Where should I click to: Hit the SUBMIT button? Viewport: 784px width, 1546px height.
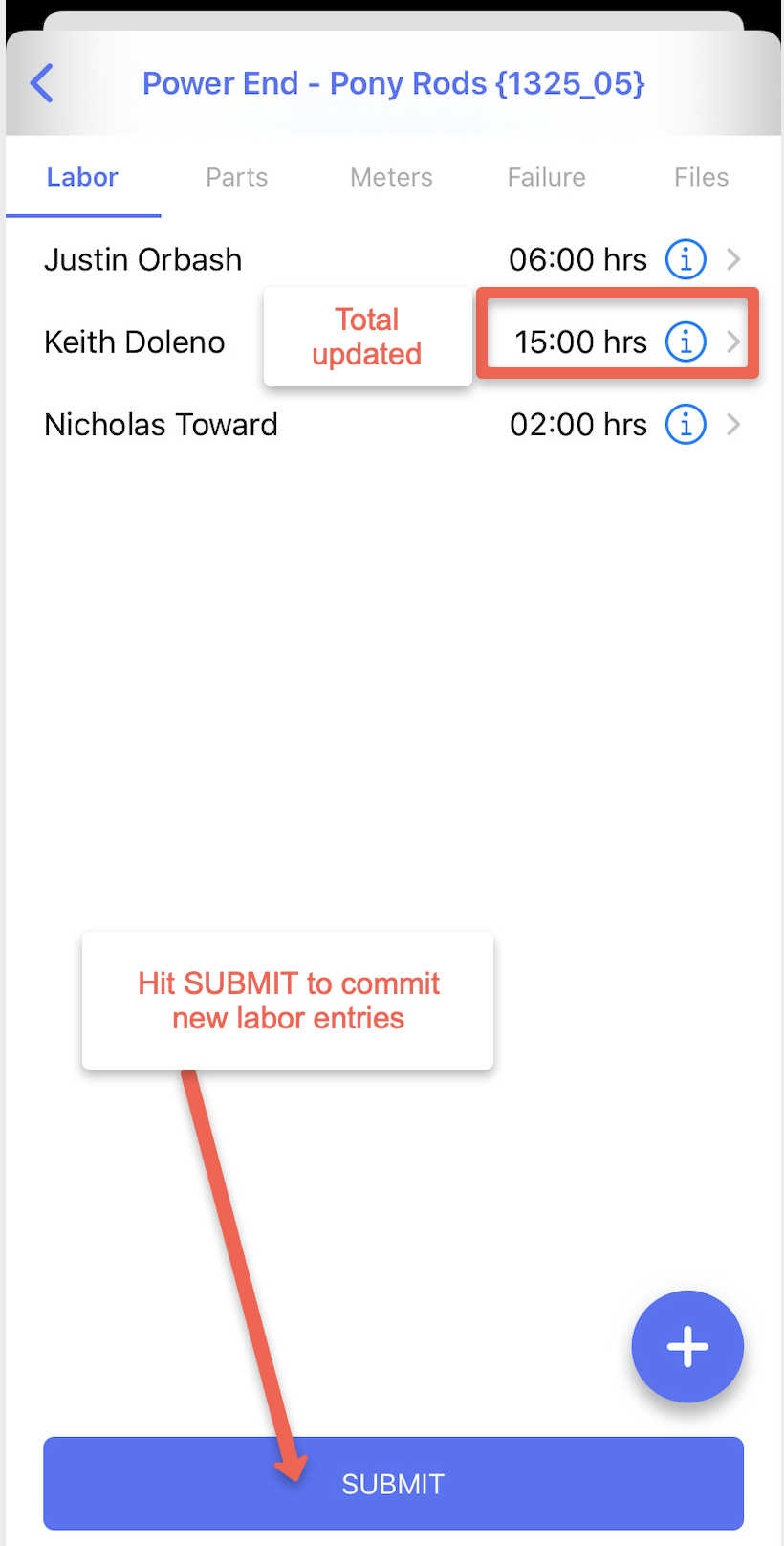pyautogui.click(x=393, y=1483)
